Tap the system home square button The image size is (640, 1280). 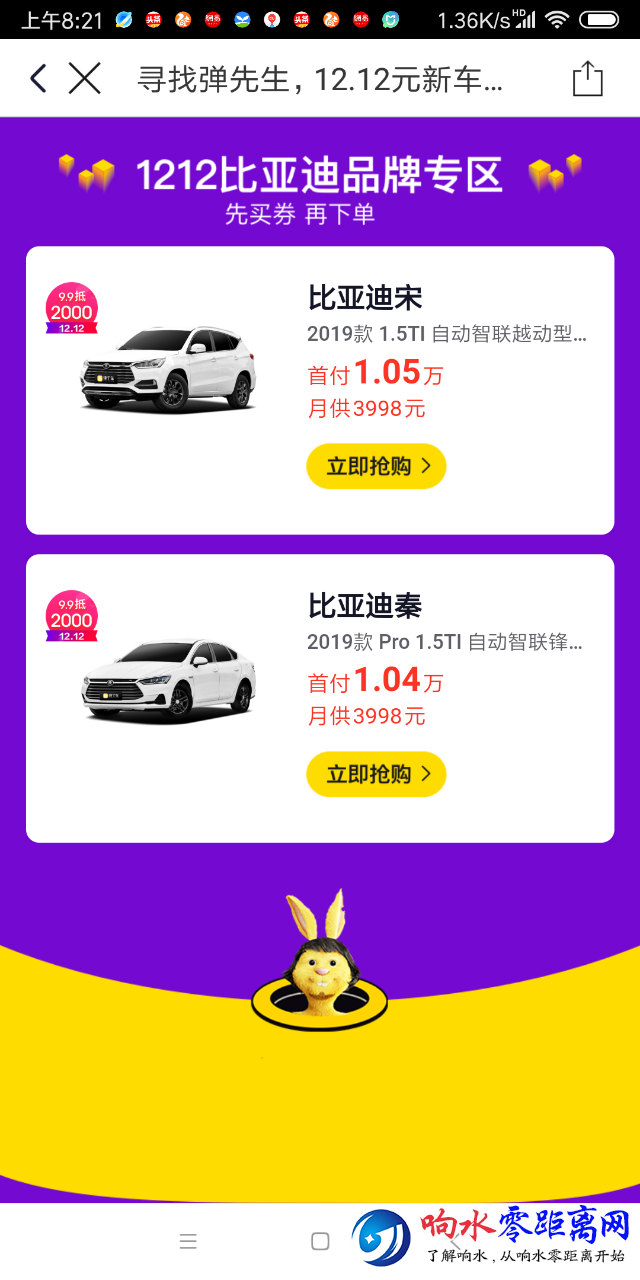(320, 1241)
